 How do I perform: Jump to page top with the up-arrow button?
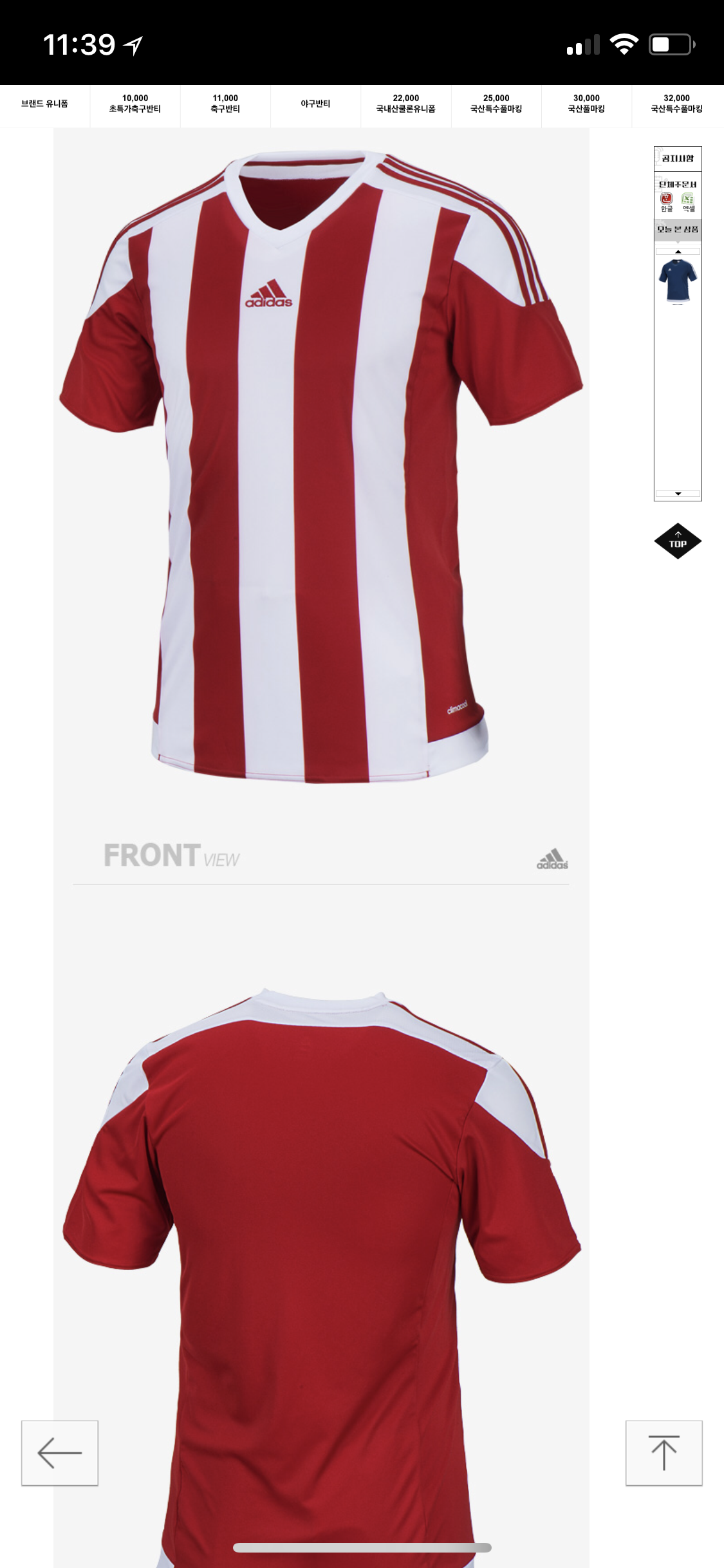664,1453
